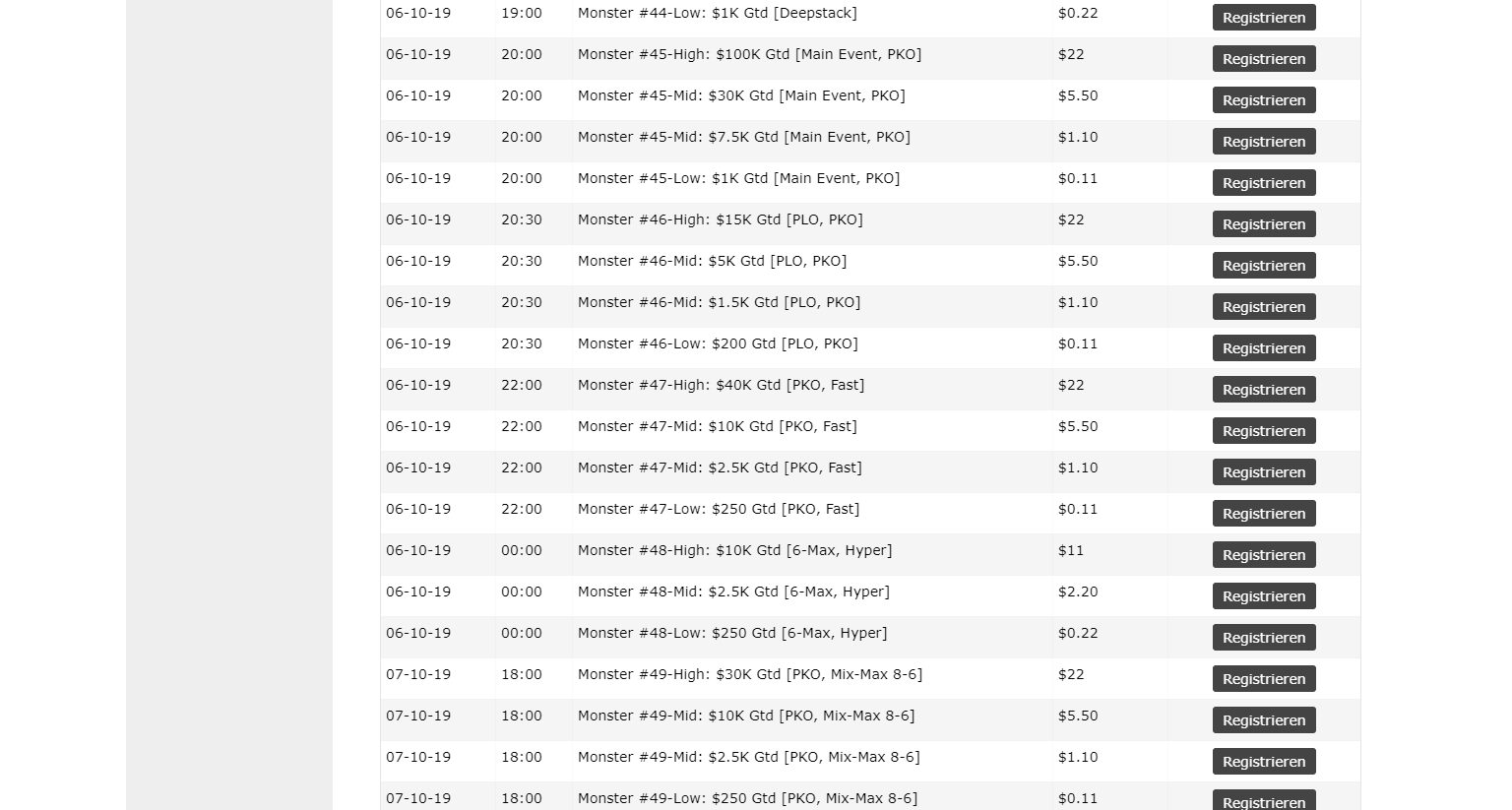Register for Monster #44-Low $1K Deepstack
Screen dimensions: 1512x810
[x=1263, y=18]
